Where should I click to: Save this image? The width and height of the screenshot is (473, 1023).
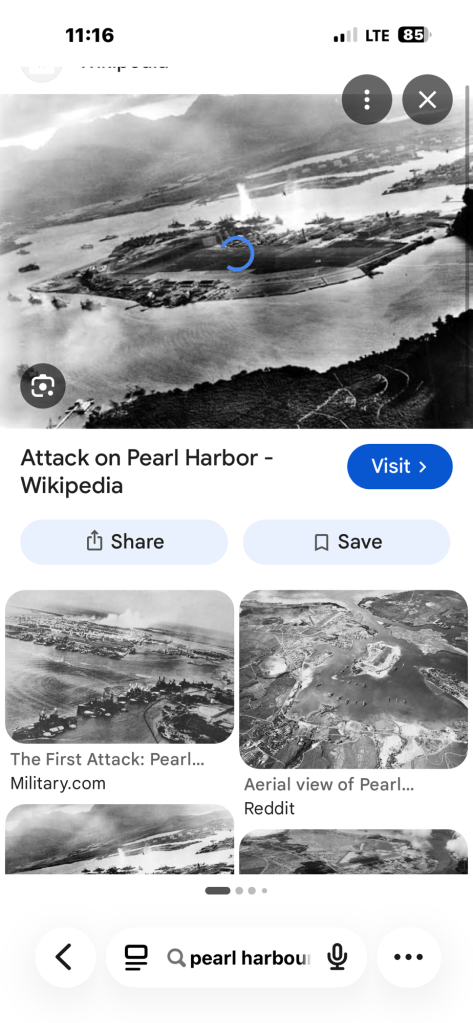pos(346,542)
